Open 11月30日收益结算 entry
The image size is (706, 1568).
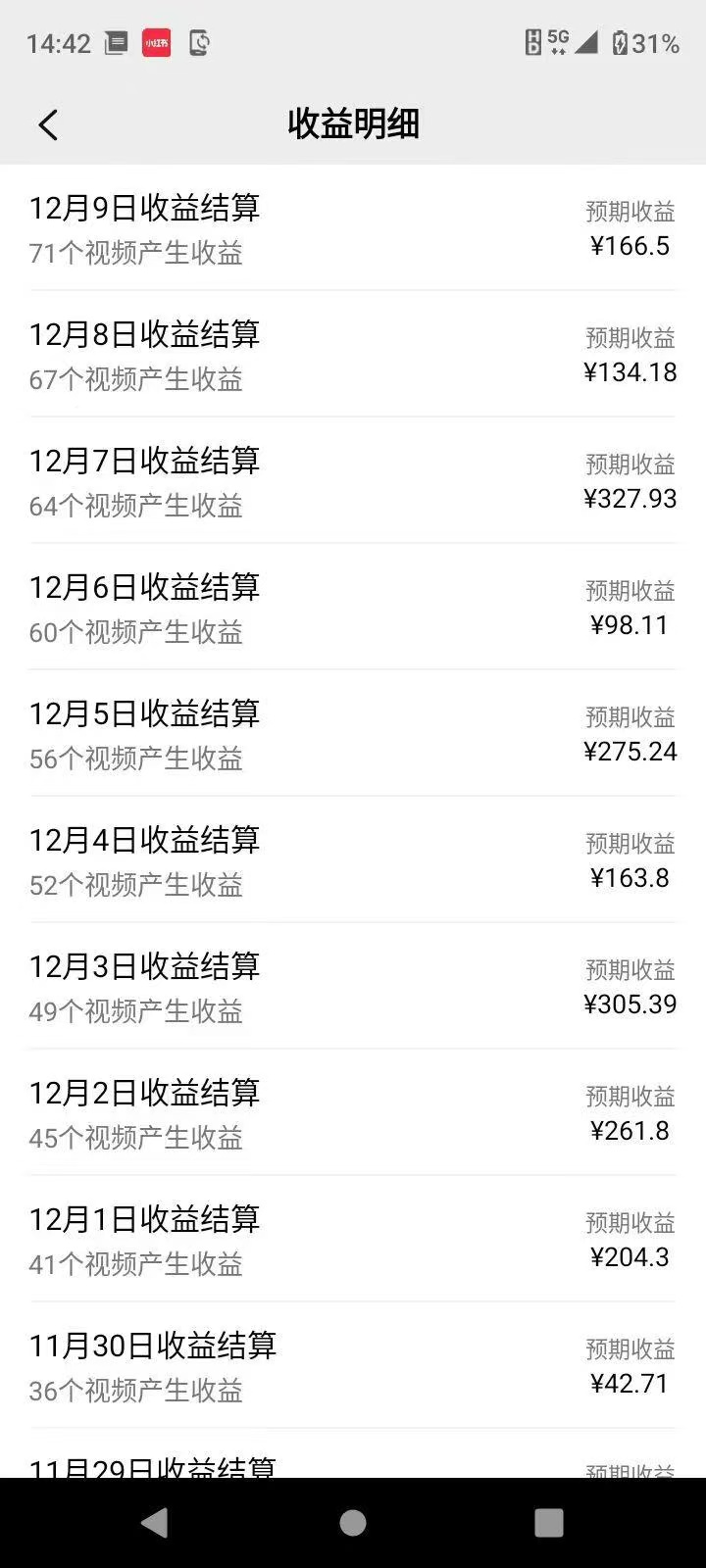pyautogui.click(x=352, y=1366)
